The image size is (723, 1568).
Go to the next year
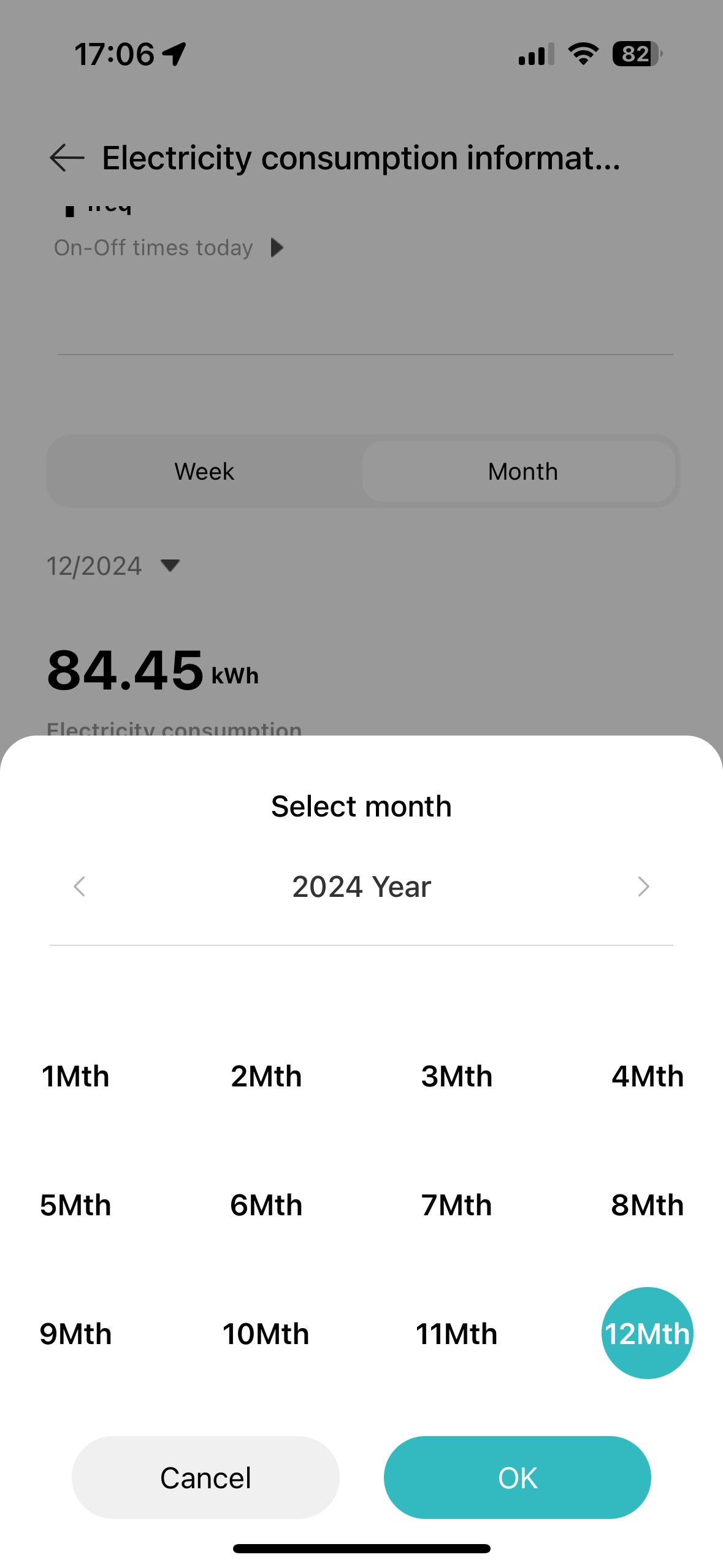[x=643, y=886]
